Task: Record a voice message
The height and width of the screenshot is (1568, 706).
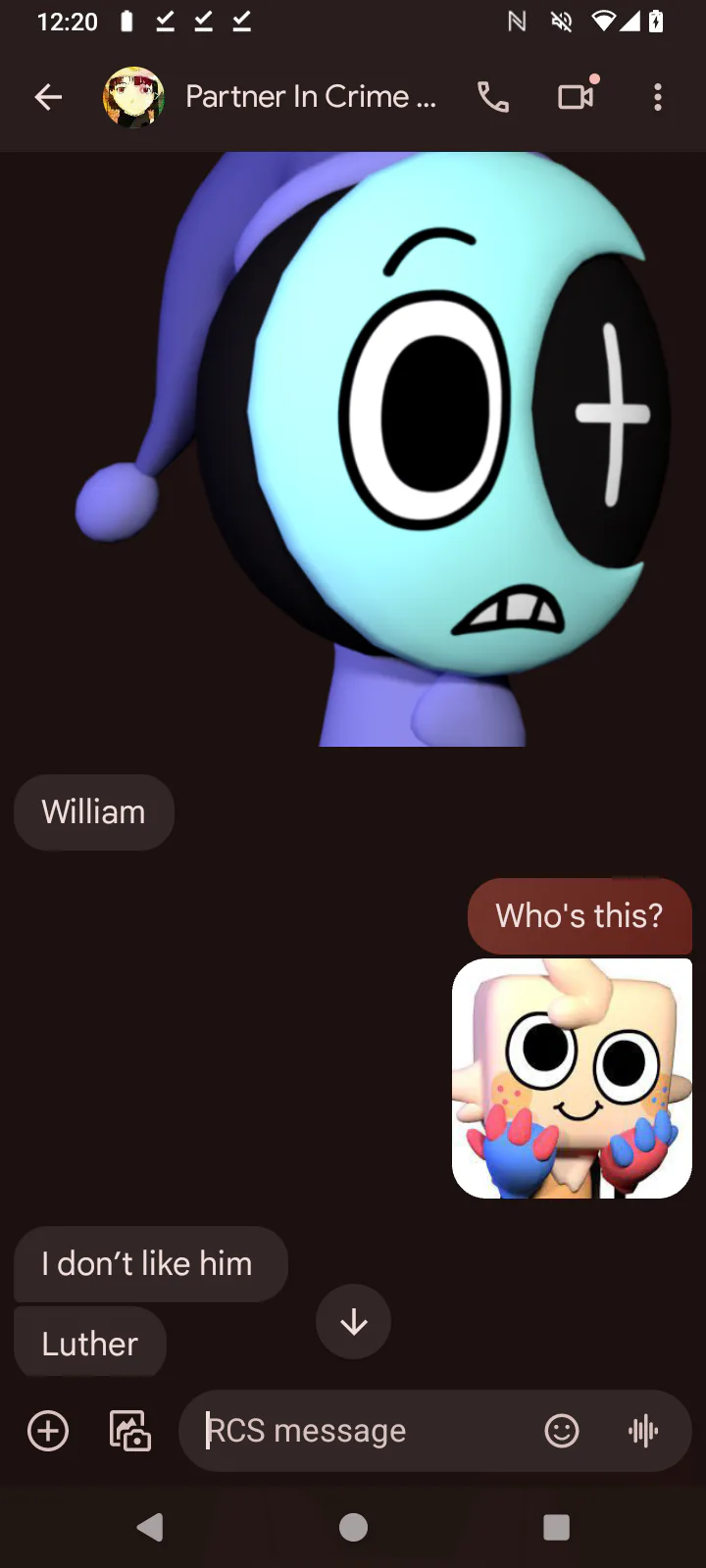Action: 643,1431
